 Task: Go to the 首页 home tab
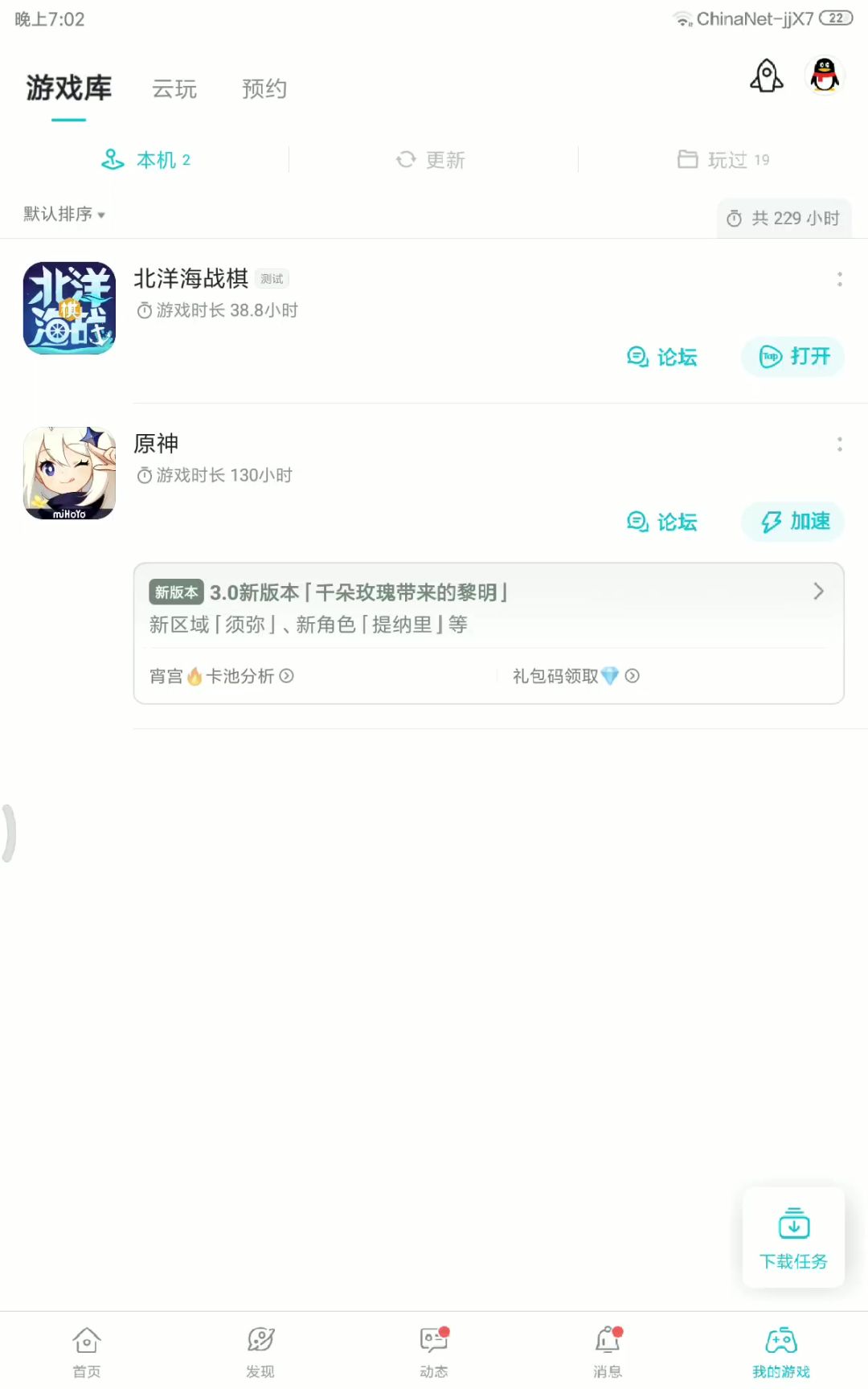coord(87,1350)
